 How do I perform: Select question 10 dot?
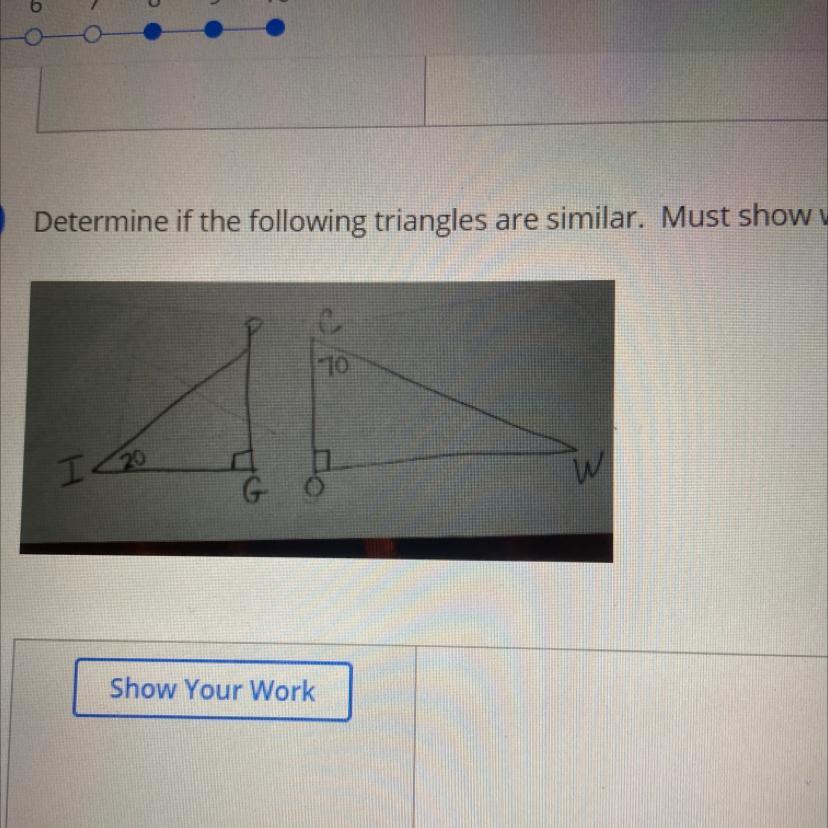click(275, 28)
